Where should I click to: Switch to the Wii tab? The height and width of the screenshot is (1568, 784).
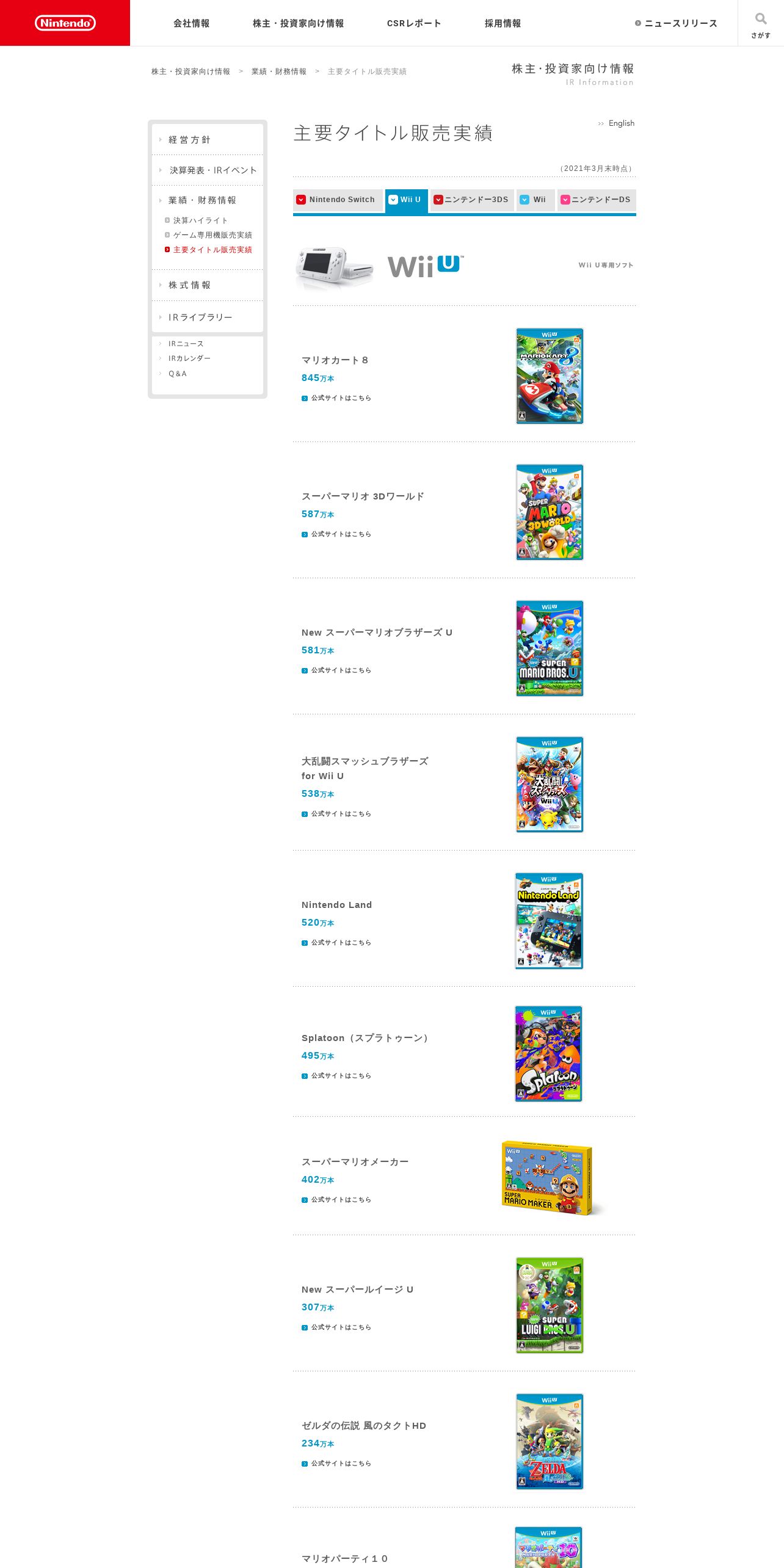point(535,200)
